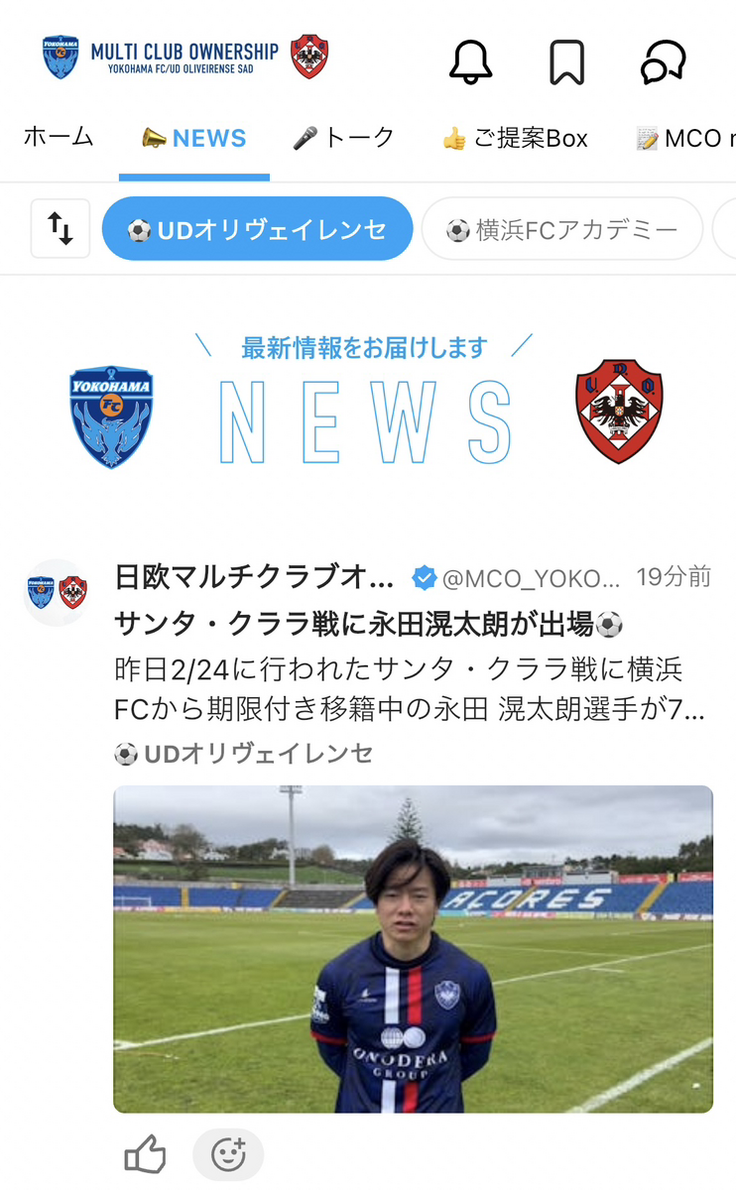Open saved bookmarks

tap(567, 61)
